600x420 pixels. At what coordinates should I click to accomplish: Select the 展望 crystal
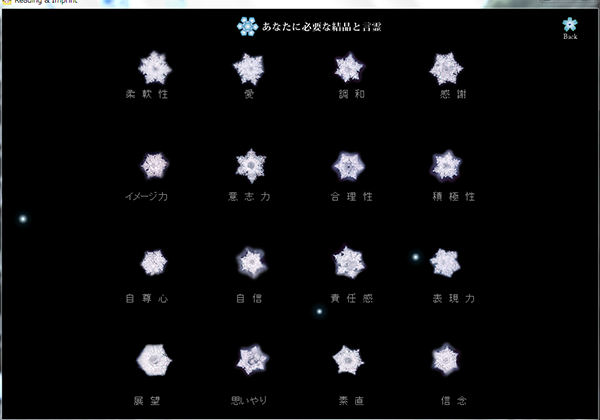pos(153,358)
